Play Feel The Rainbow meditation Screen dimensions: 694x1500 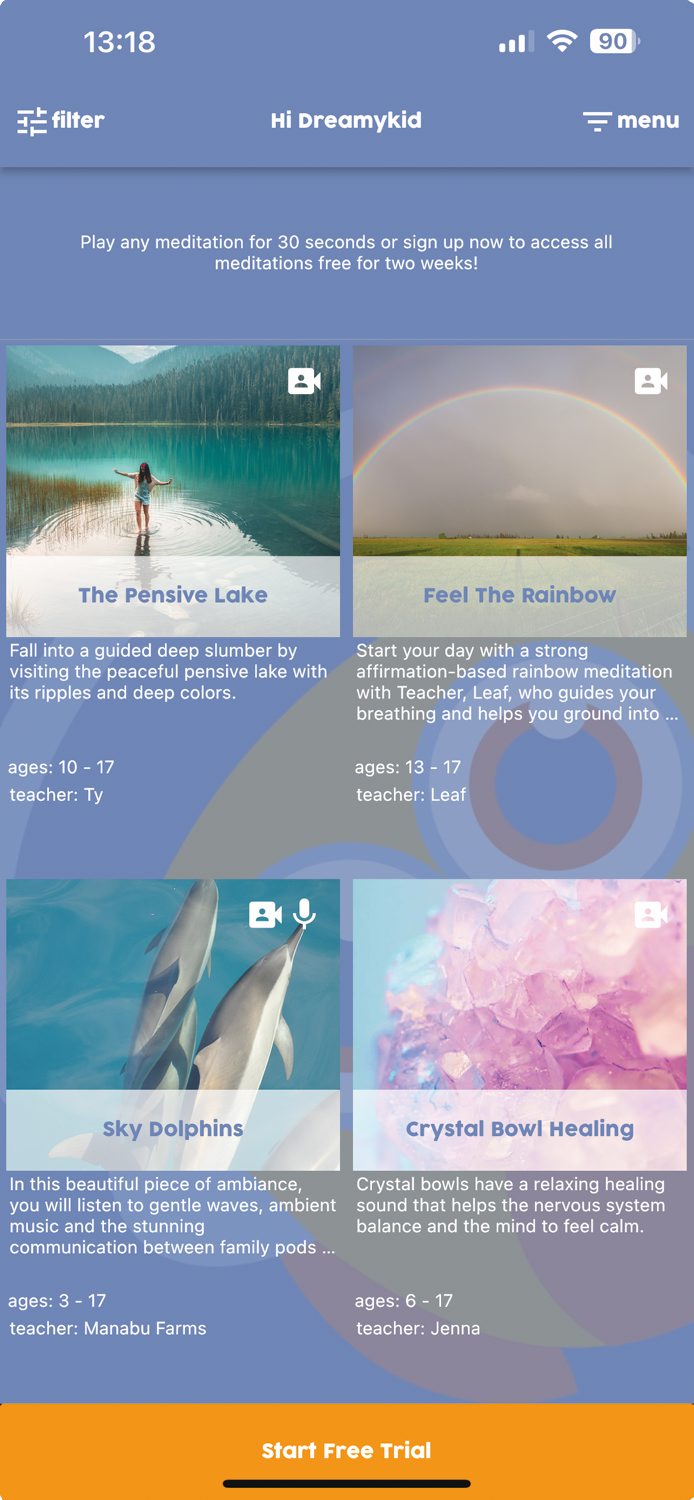pyautogui.click(x=519, y=490)
